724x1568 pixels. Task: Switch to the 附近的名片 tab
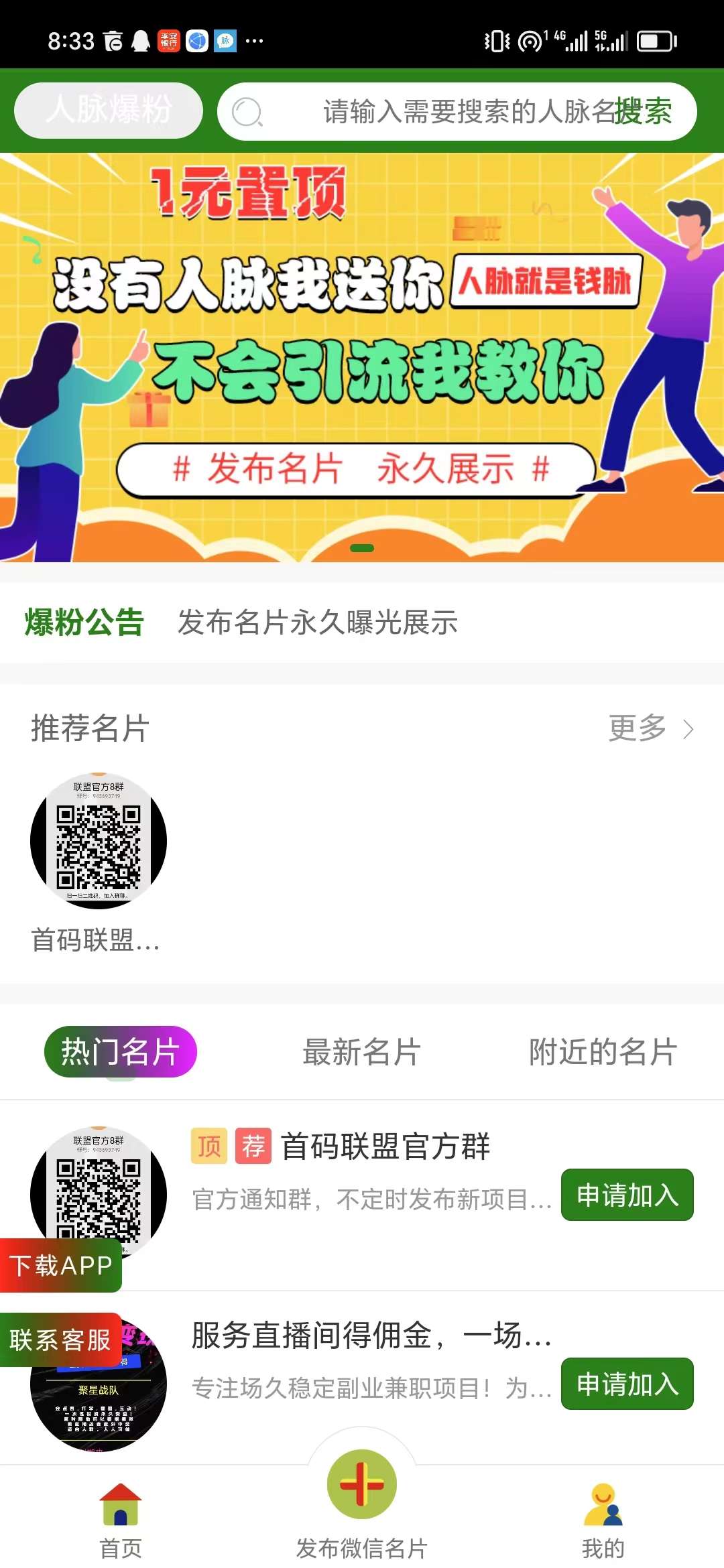click(x=603, y=1051)
